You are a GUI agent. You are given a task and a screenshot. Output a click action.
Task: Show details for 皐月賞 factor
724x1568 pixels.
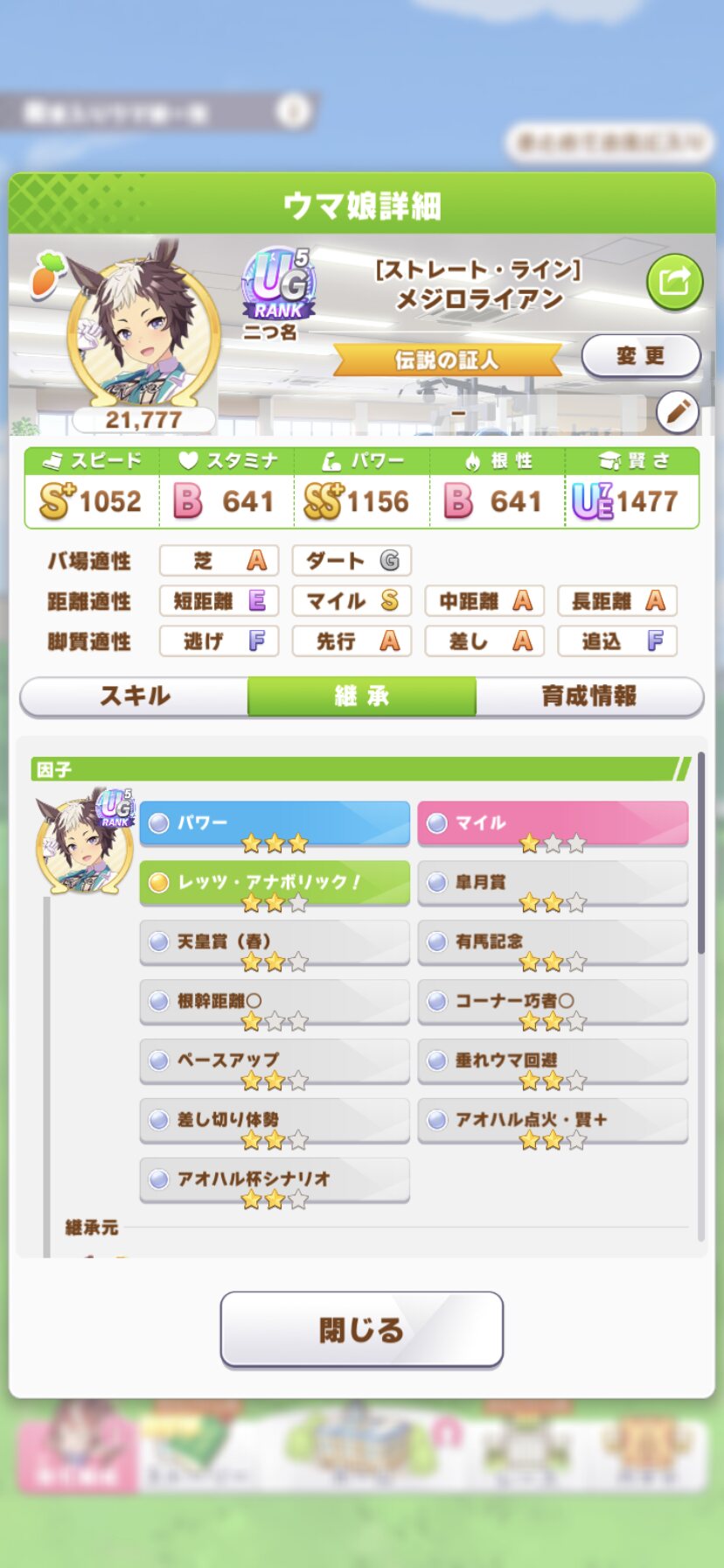(x=553, y=882)
